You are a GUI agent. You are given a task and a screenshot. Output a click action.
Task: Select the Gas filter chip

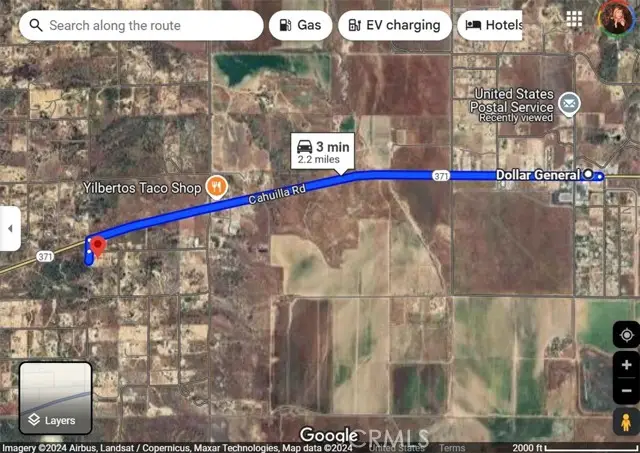[300, 25]
